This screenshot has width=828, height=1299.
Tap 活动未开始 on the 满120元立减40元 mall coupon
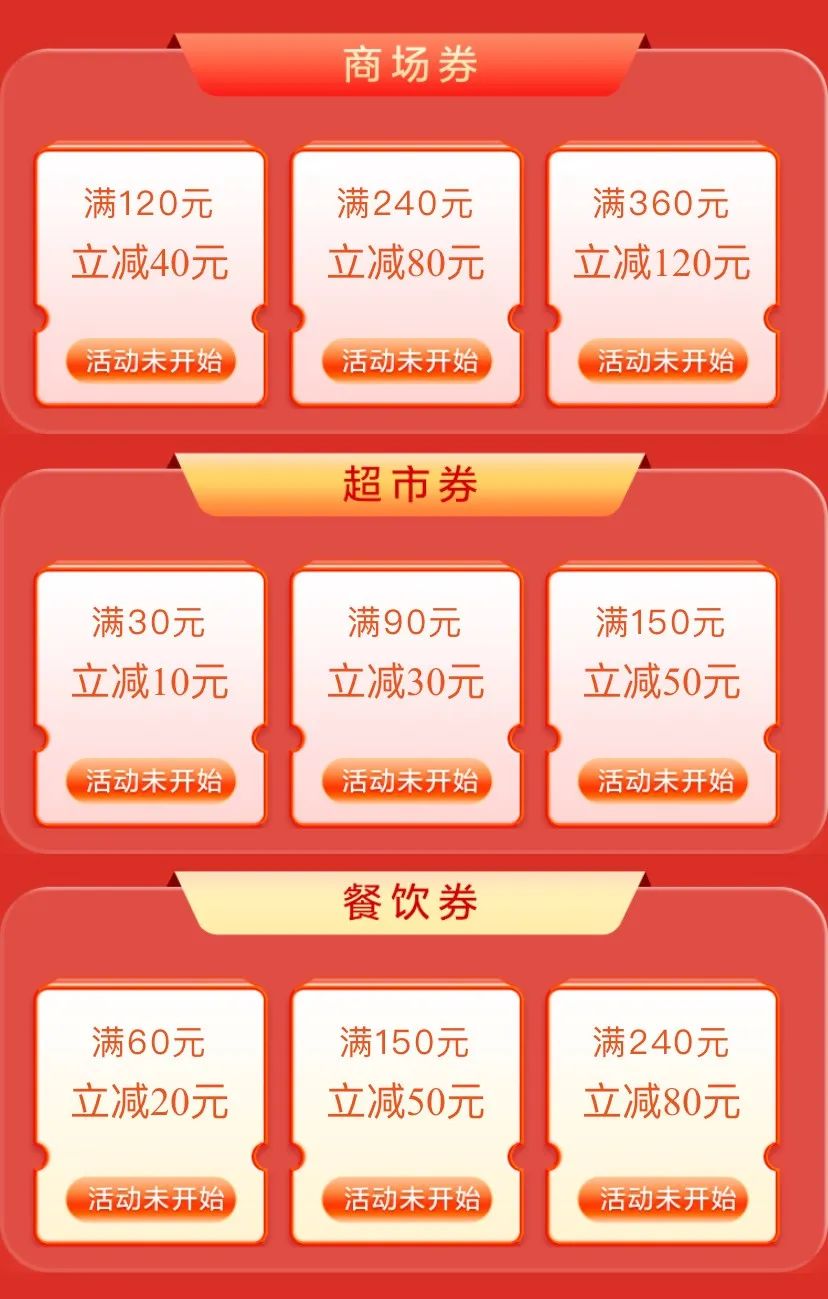coord(151,361)
